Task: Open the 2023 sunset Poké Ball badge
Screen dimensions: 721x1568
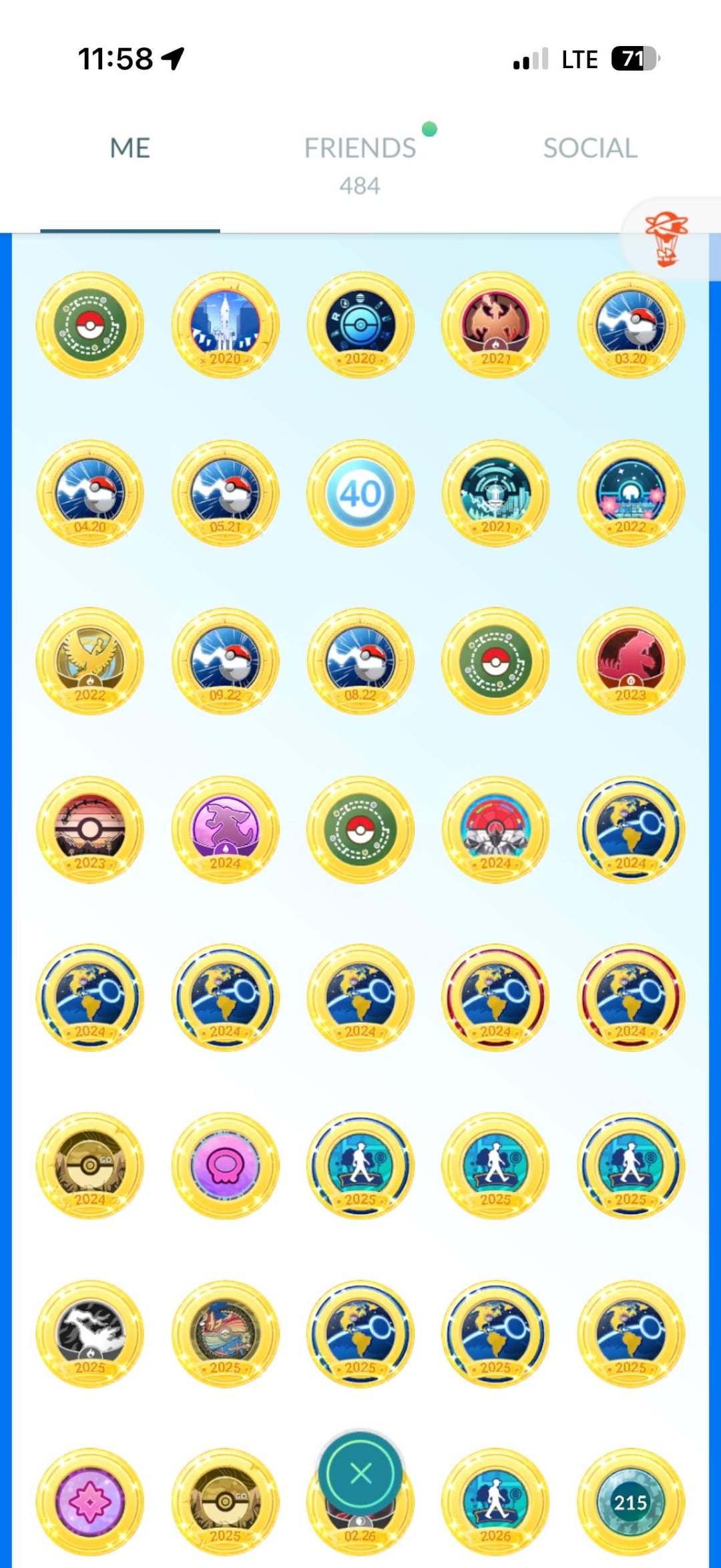Action: [90, 829]
